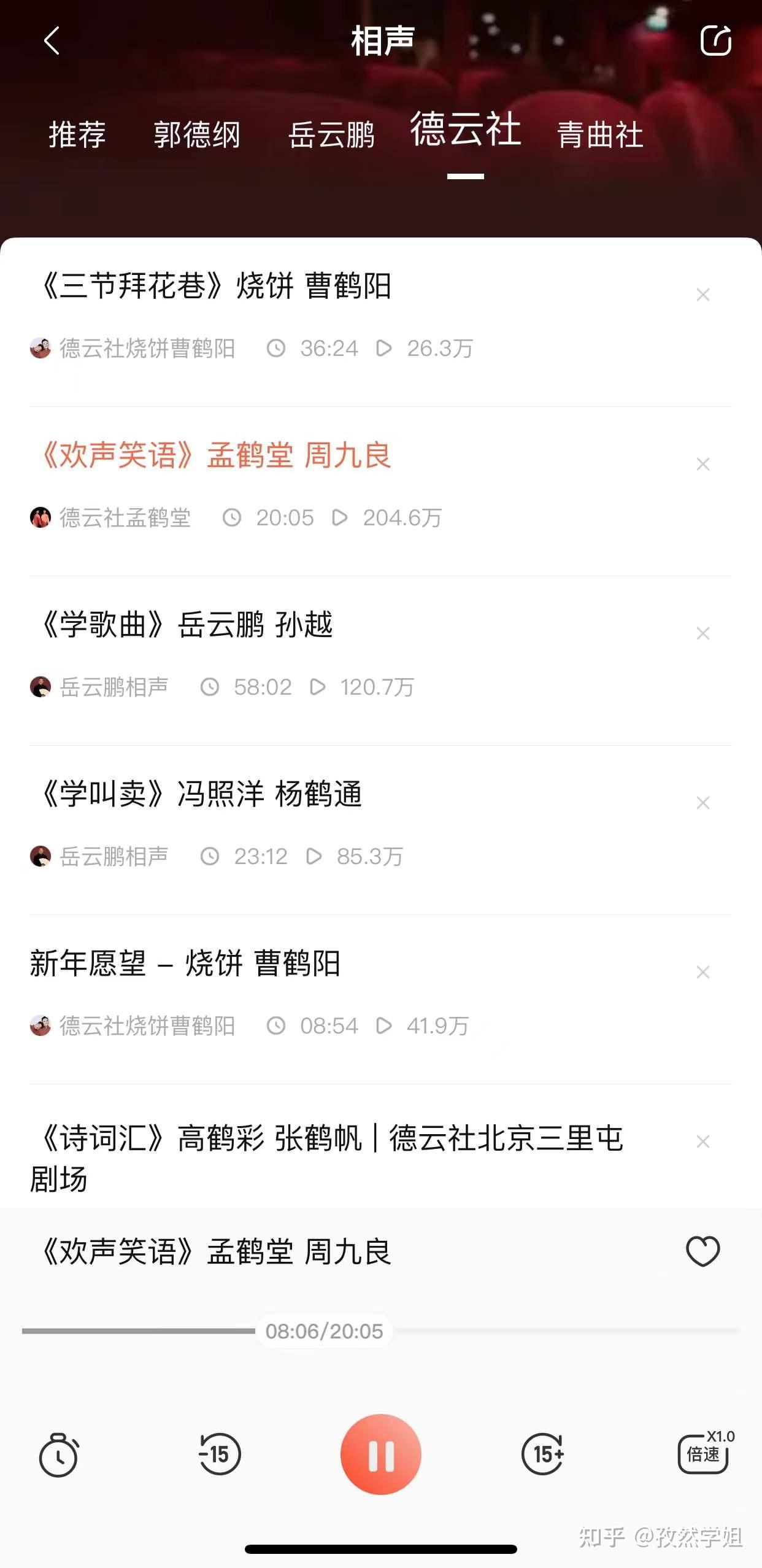Play 新年愿望 – 烧饼 曹鹤阳
The image size is (762, 1568).
point(185,964)
